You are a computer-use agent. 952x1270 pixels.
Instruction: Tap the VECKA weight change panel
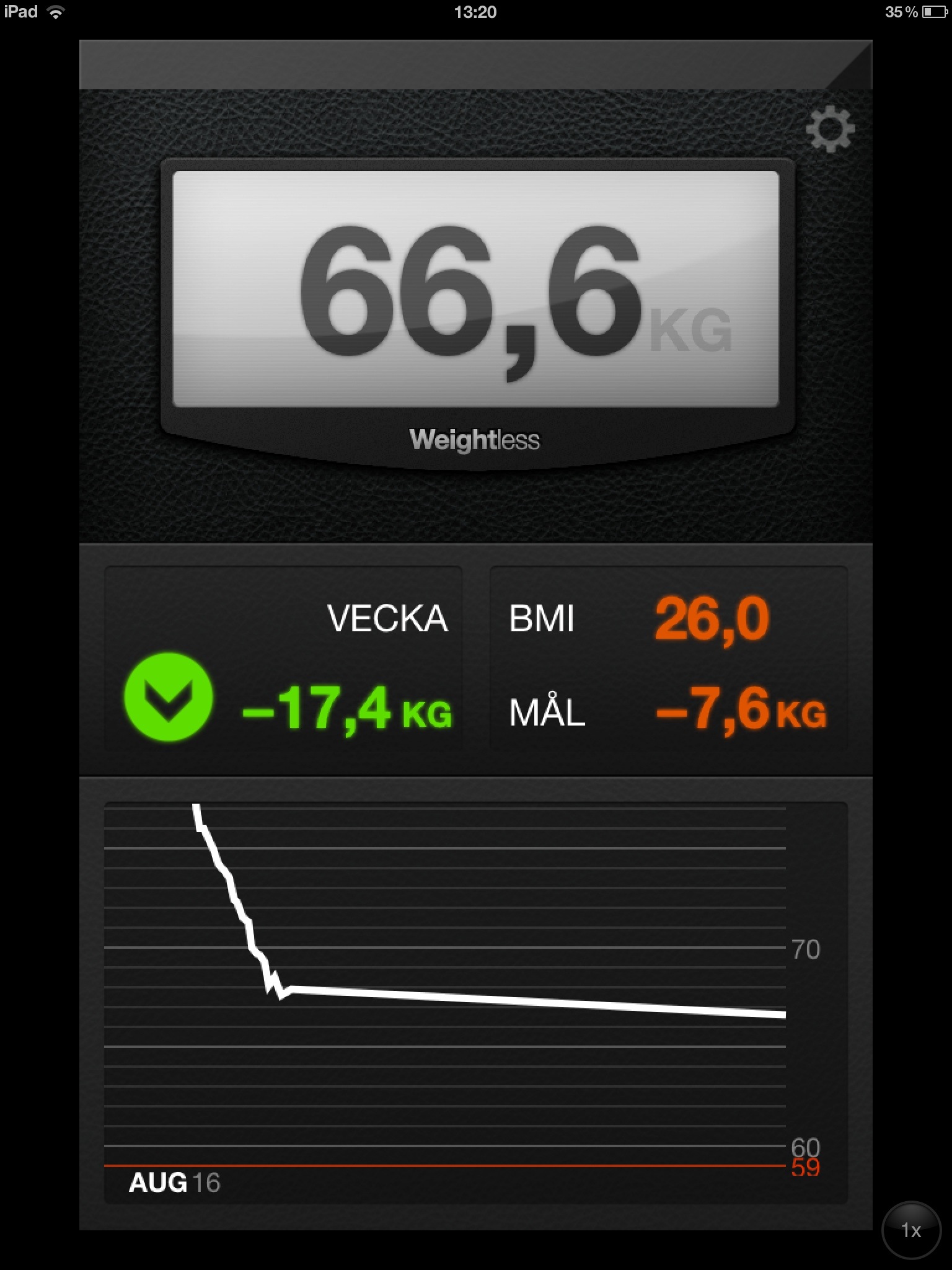pos(284,659)
